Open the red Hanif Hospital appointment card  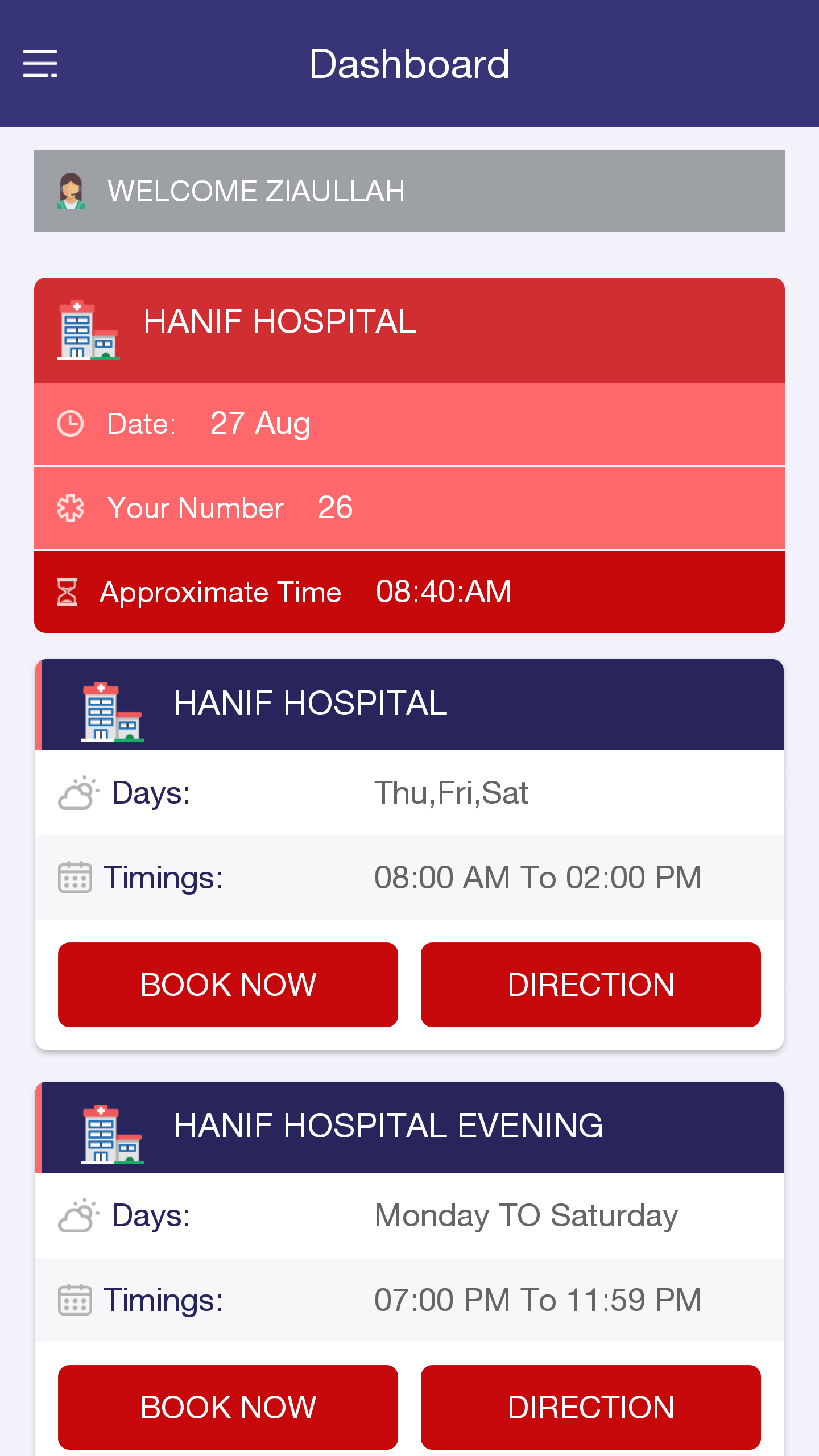tap(409, 455)
